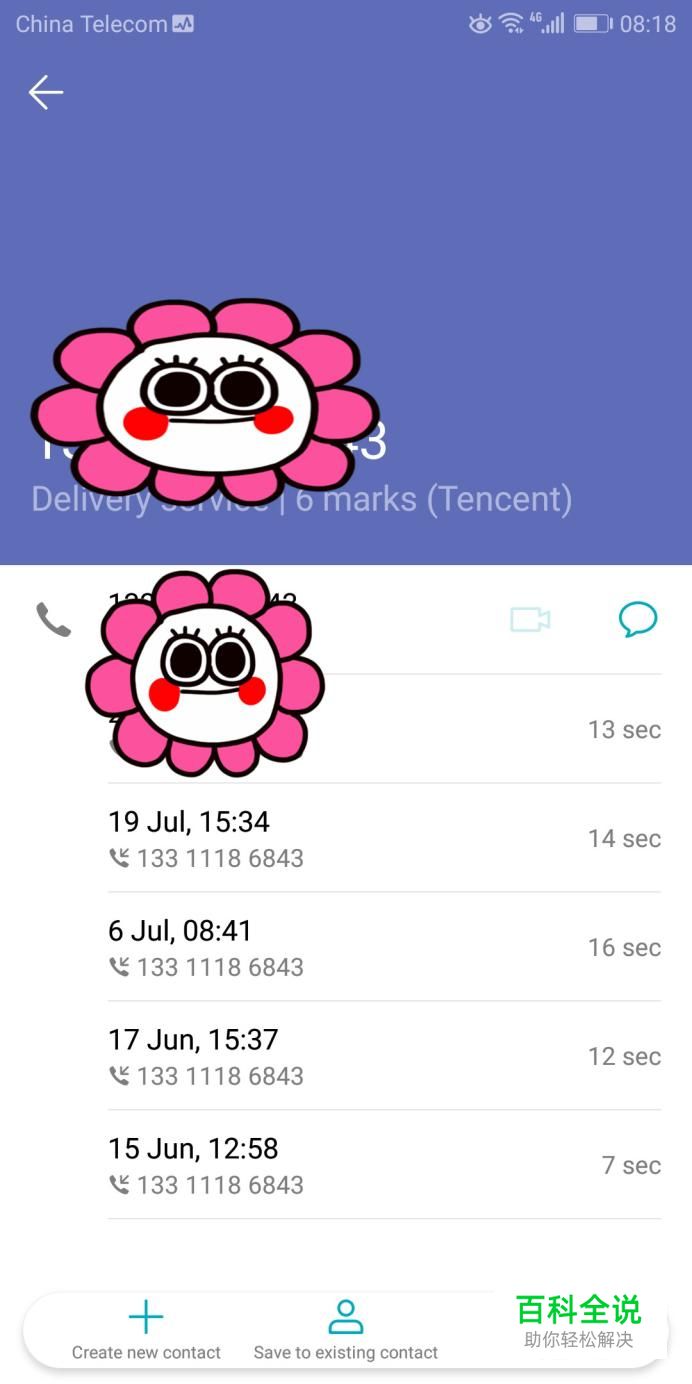Call the number with the phone icon

(x=53, y=620)
